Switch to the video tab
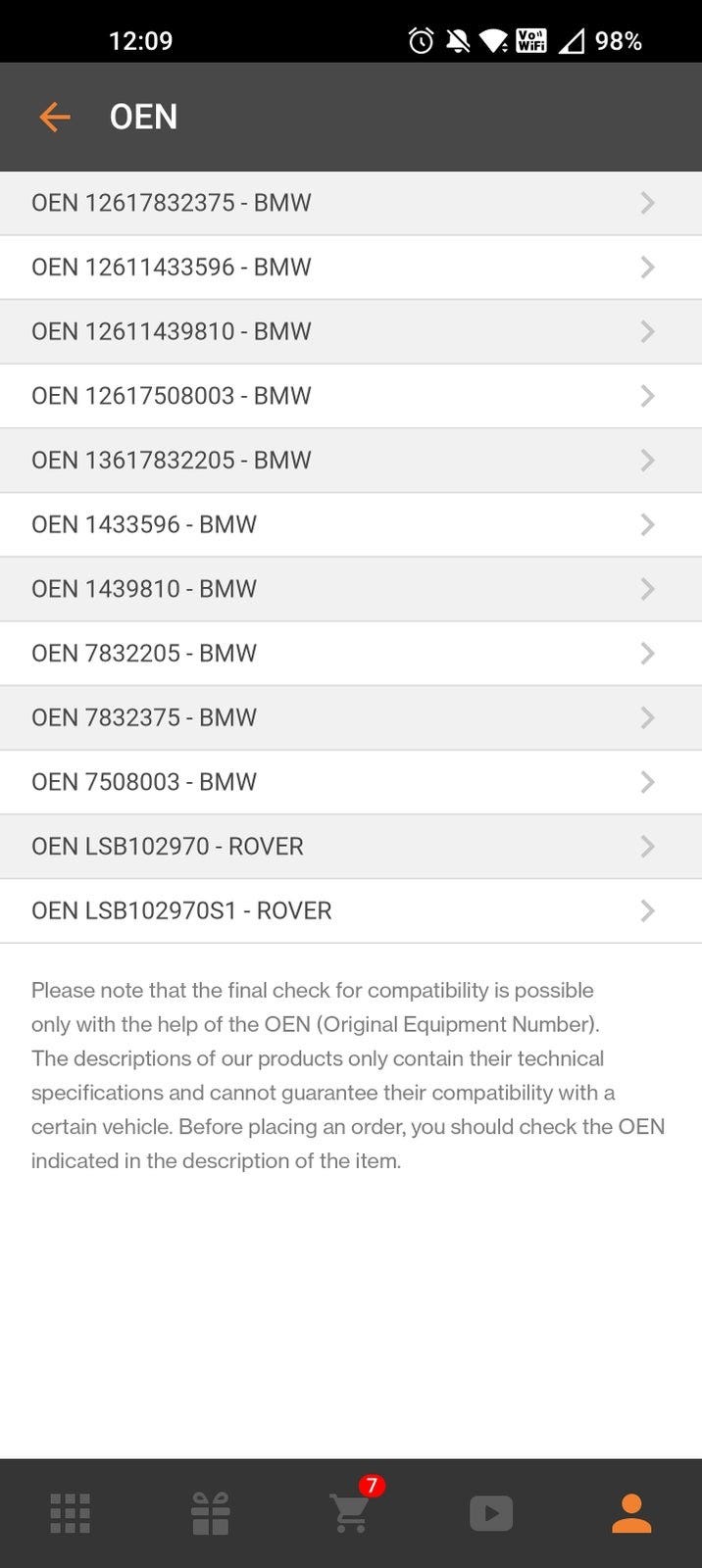 point(491,1513)
